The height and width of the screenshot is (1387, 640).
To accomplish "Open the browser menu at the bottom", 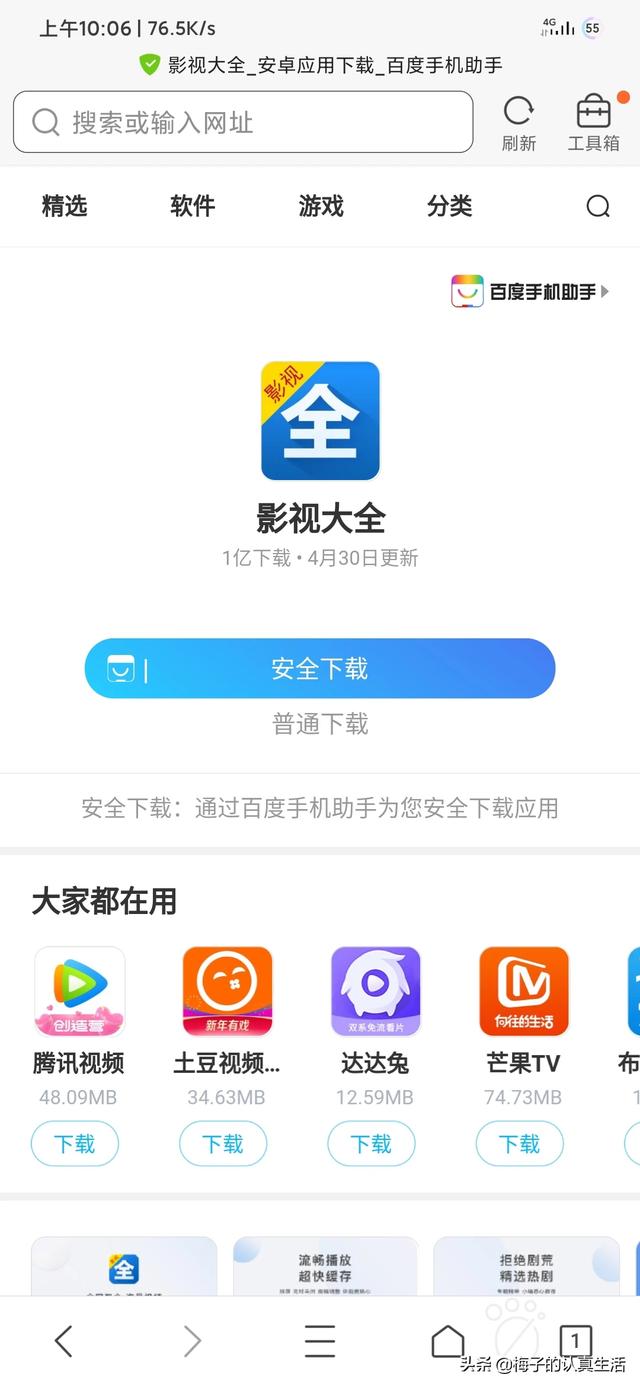I will pos(320,1340).
